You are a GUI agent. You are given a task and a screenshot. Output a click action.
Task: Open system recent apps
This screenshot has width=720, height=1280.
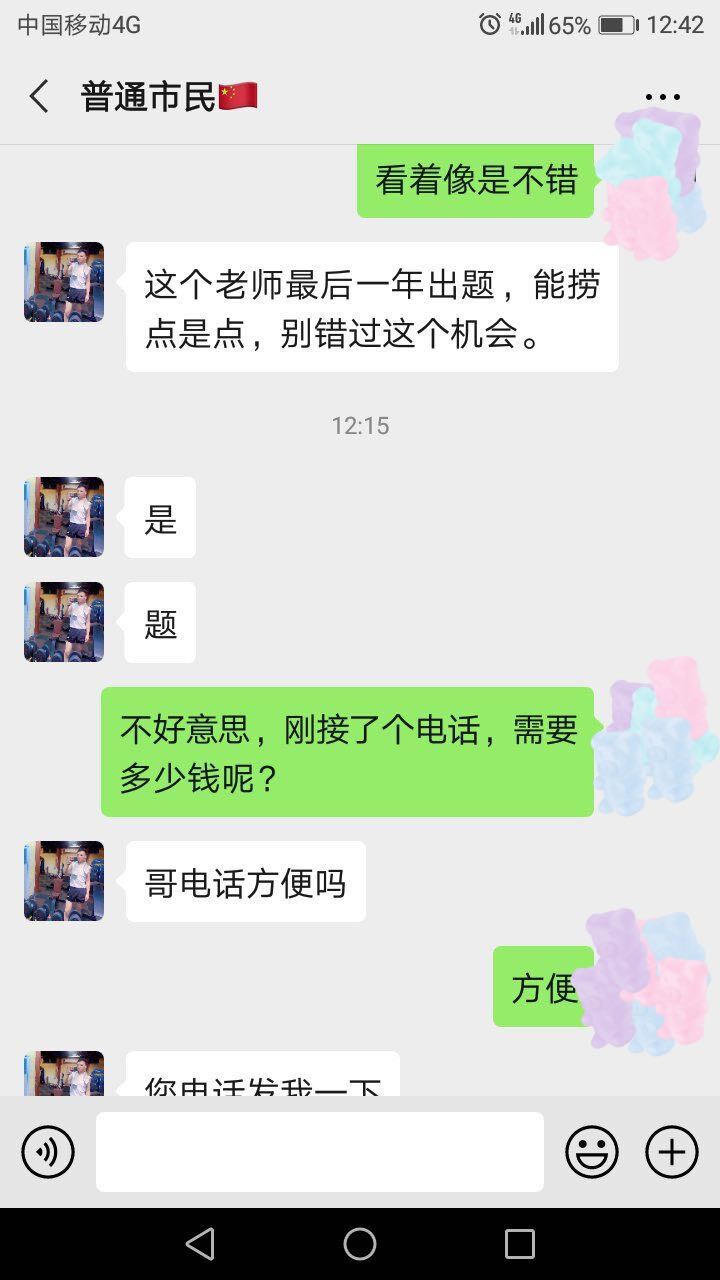pyautogui.click(x=520, y=1244)
